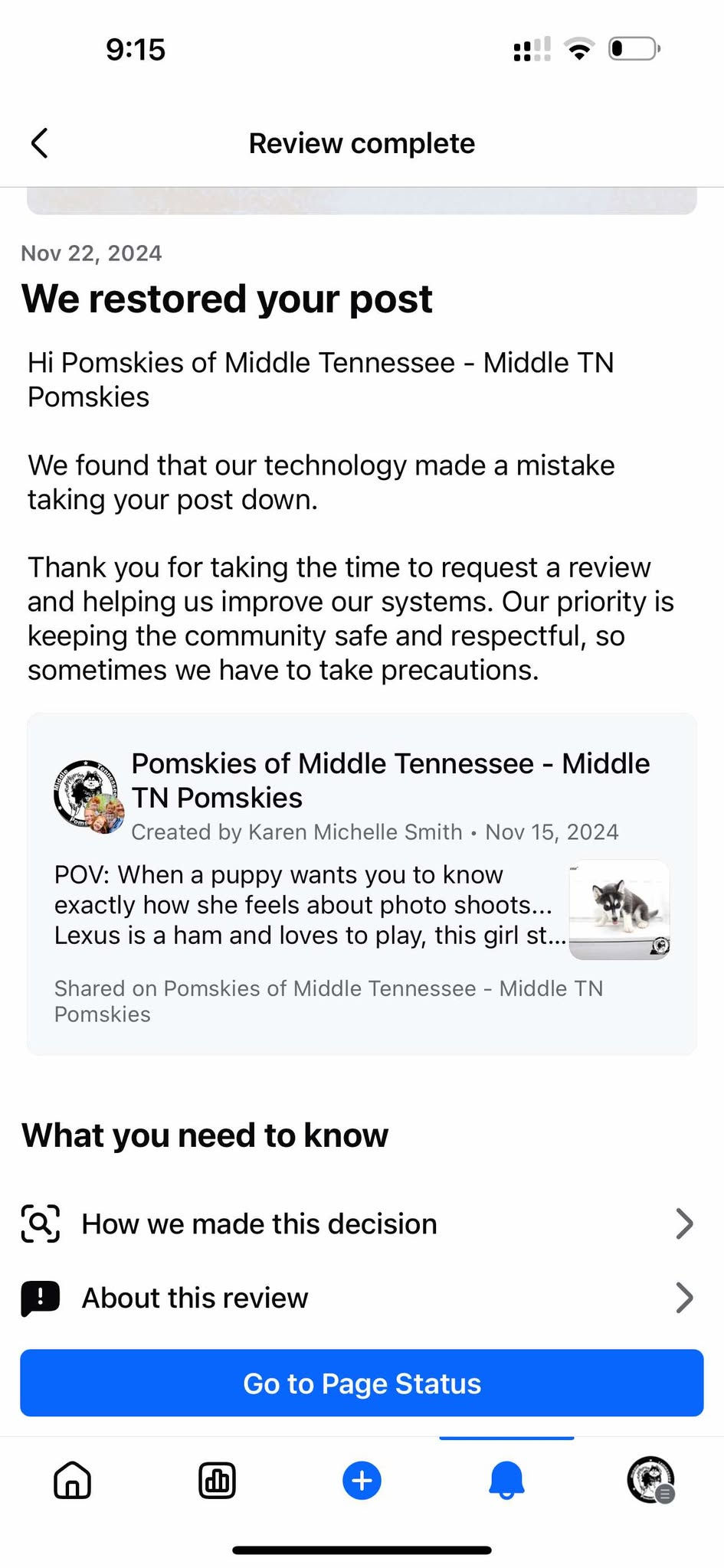Go back from Review complete
The height and width of the screenshot is (1568, 724).
pos(40,143)
